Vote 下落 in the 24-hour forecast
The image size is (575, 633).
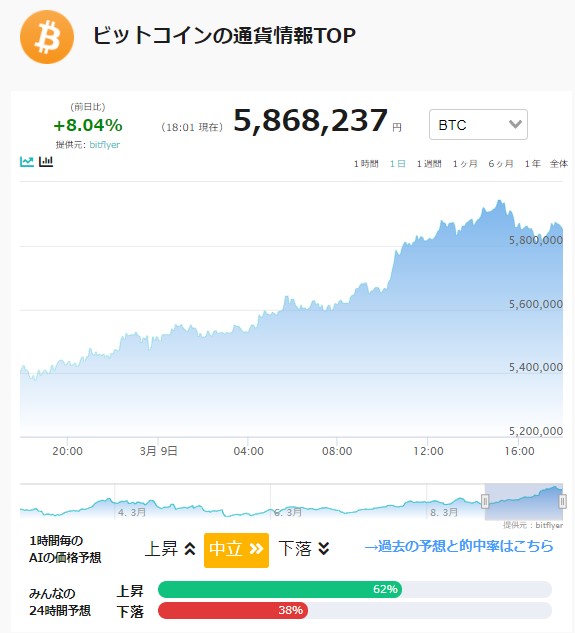tap(130, 611)
